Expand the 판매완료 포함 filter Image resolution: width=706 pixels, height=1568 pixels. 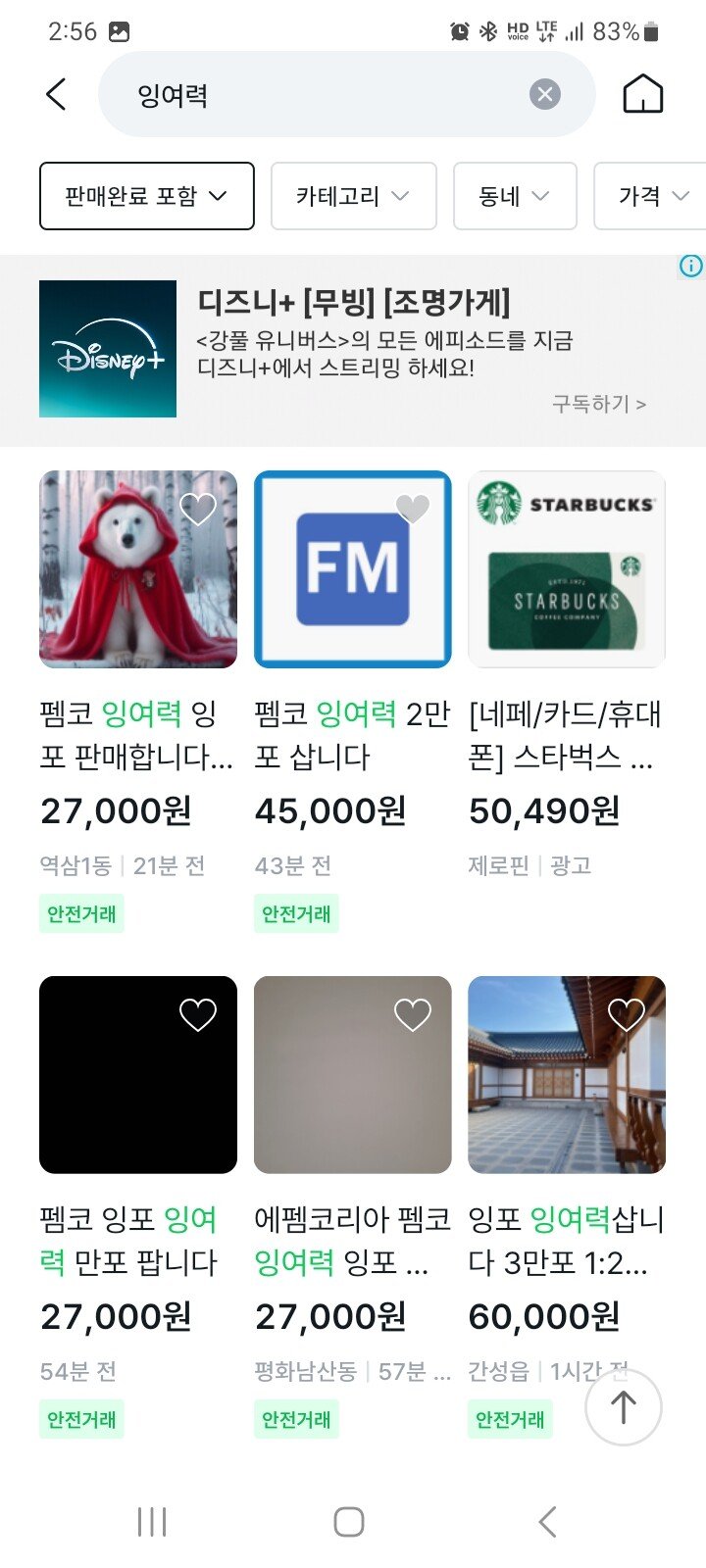(x=147, y=196)
